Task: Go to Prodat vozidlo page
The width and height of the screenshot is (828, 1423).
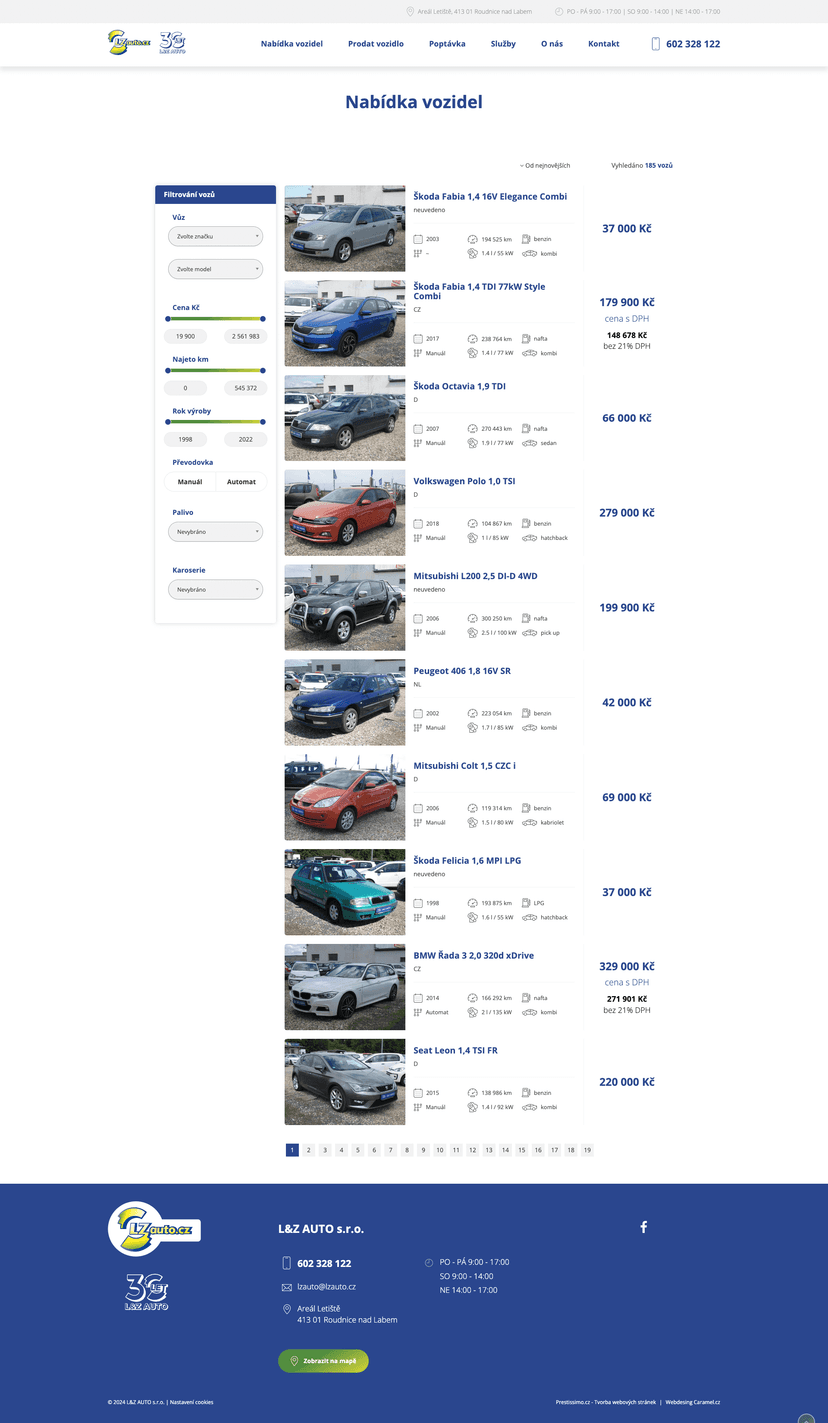Action: [375, 44]
